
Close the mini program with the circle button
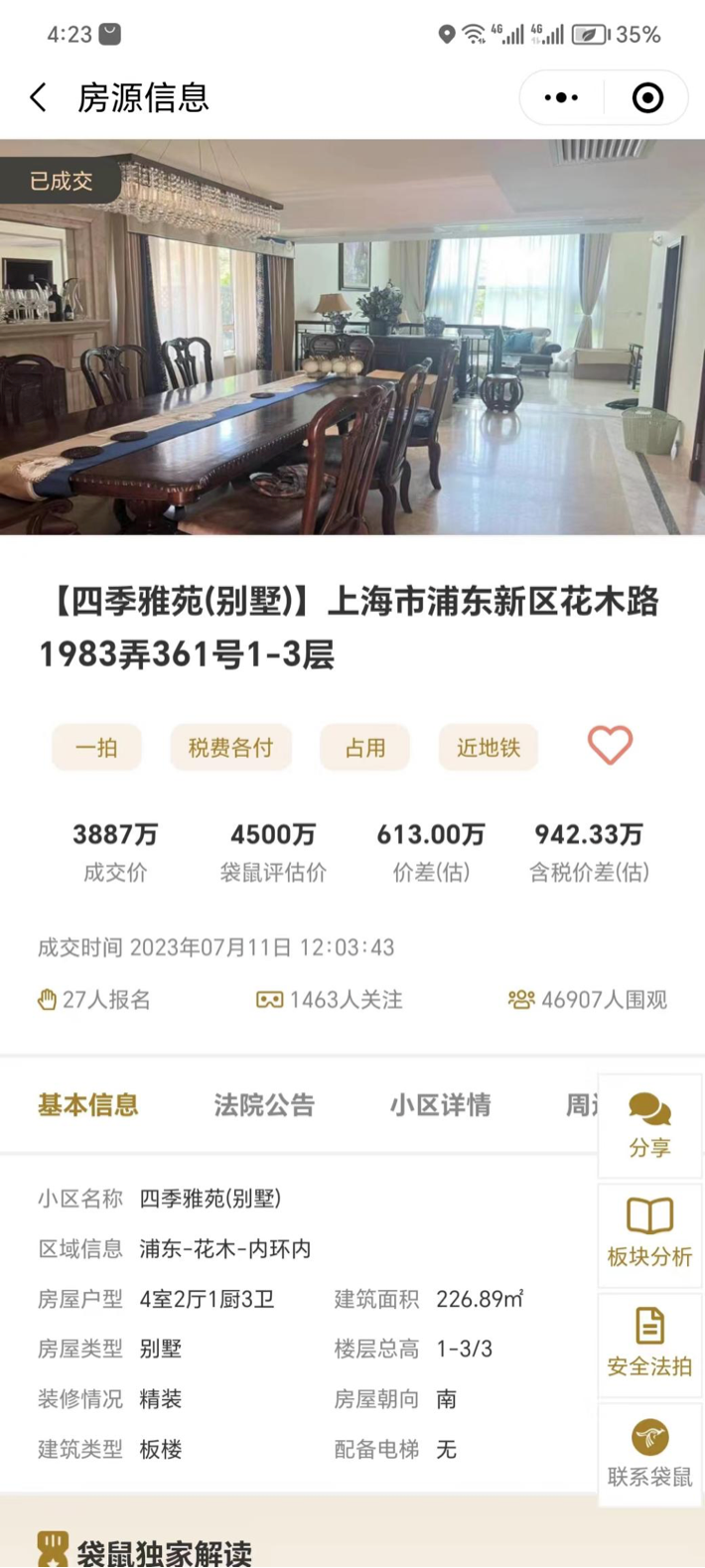click(647, 97)
